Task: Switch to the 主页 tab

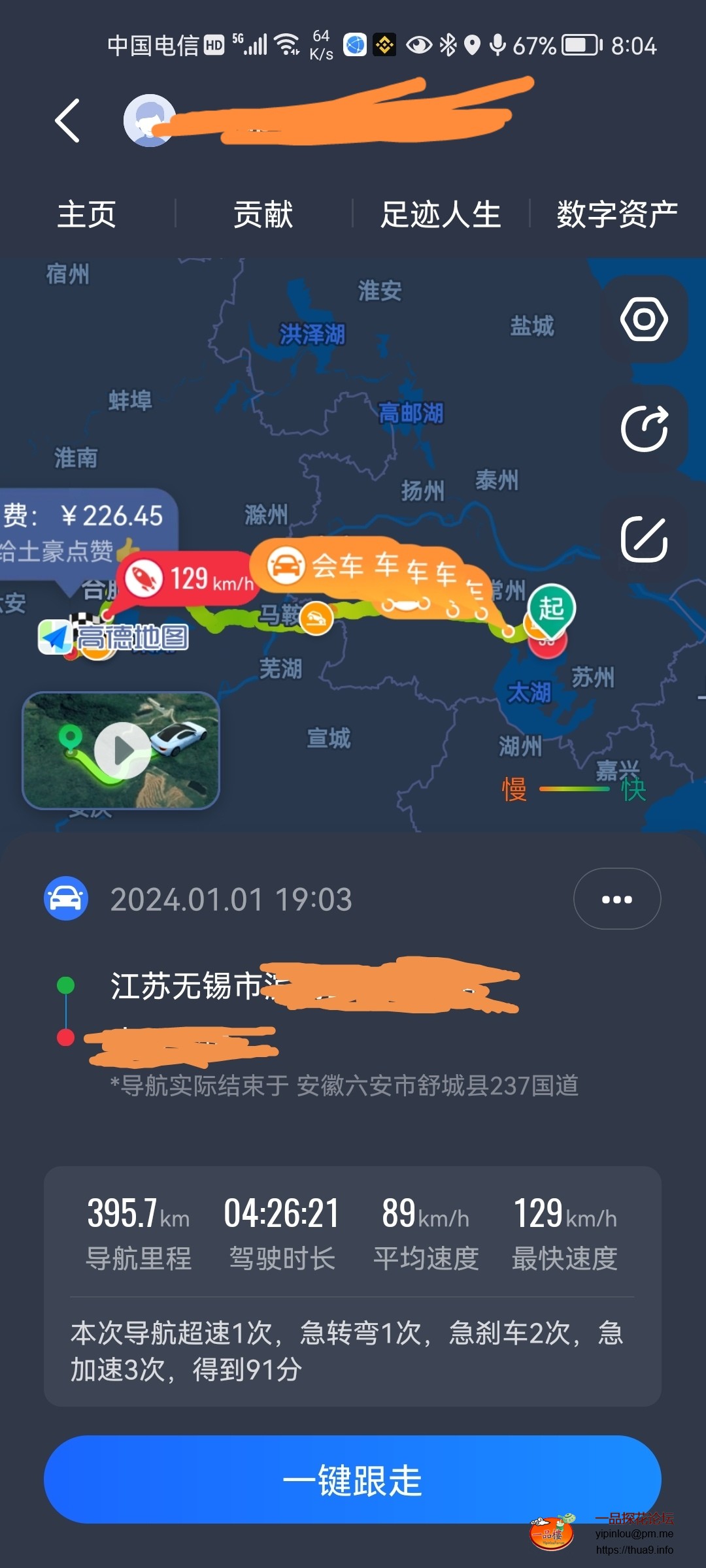Action: tap(87, 214)
